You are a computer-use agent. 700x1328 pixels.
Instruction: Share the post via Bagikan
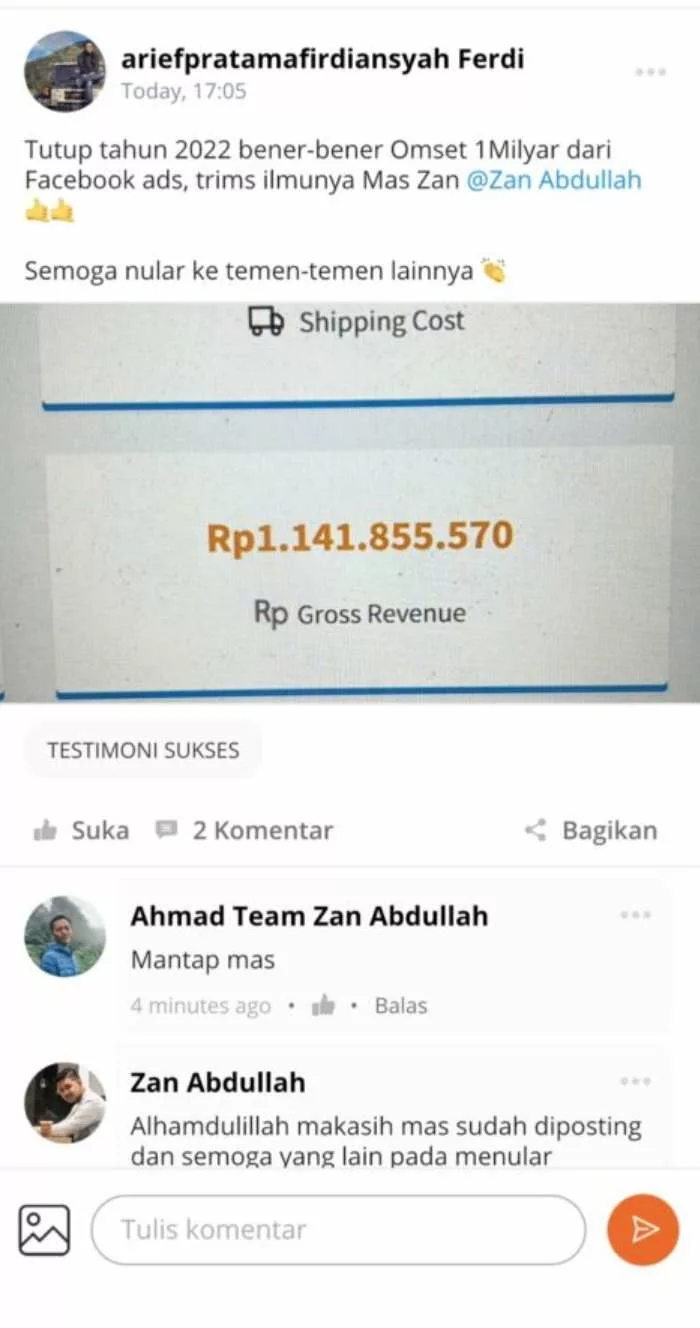pyautogui.click(x=591, y=830)
